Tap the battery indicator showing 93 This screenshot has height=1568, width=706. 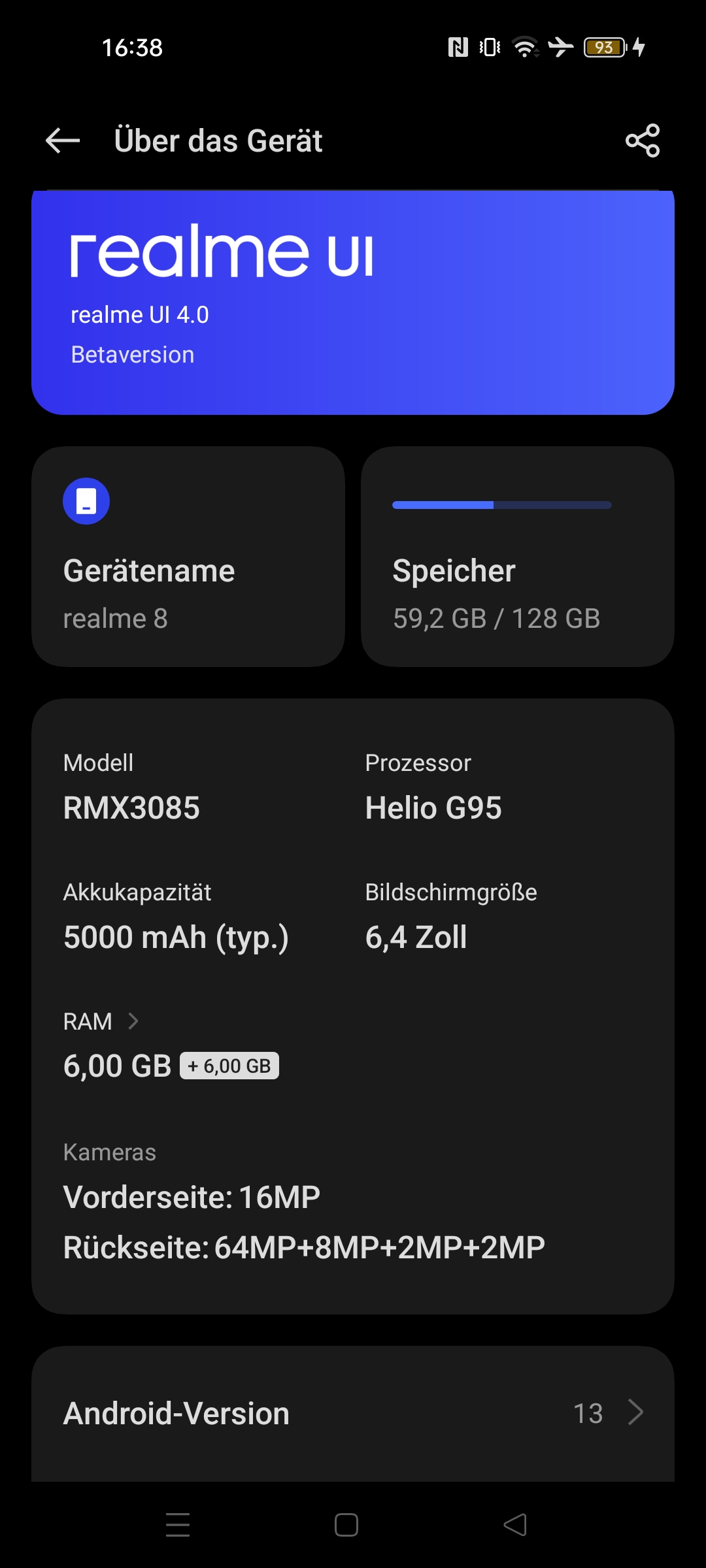tap(605, 48)
